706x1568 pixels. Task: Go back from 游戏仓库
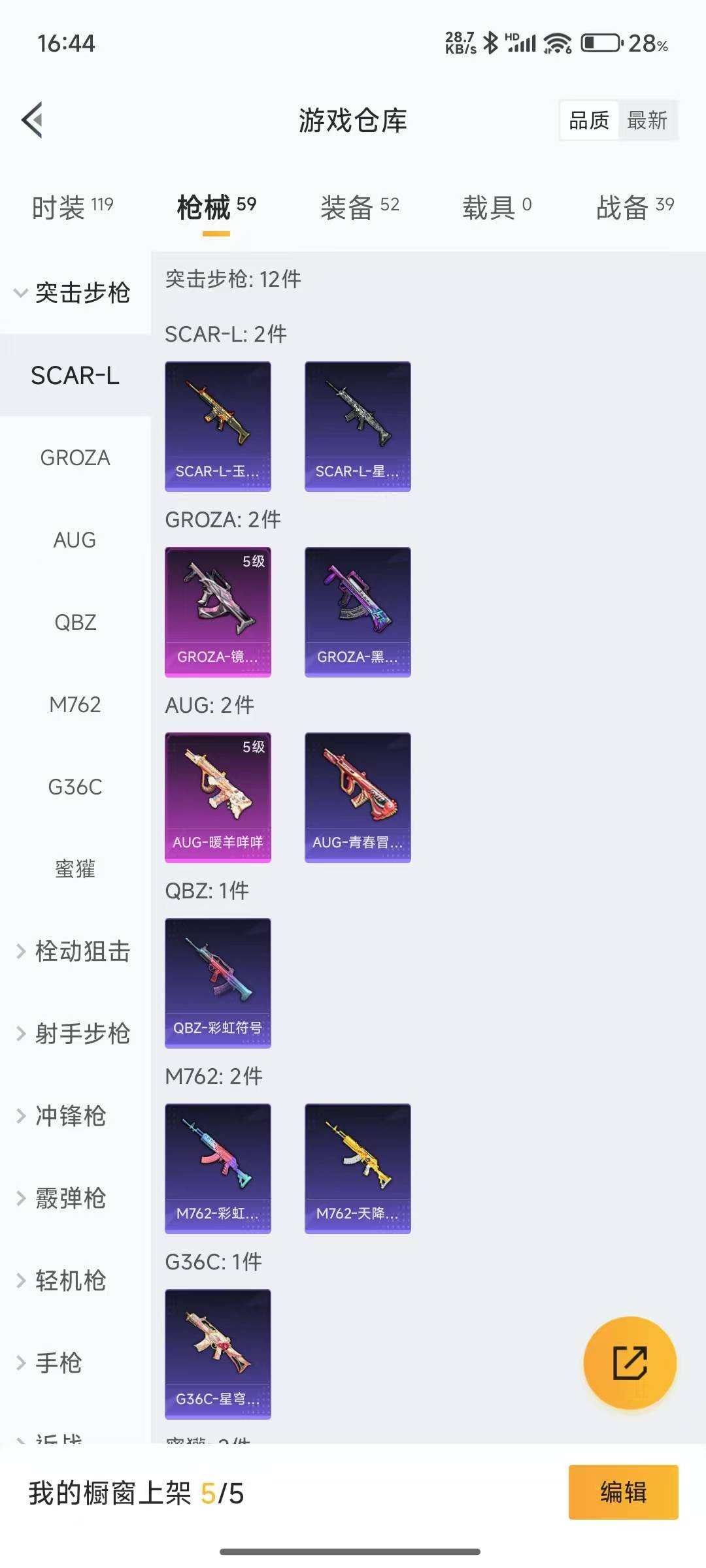click(33, 120)
